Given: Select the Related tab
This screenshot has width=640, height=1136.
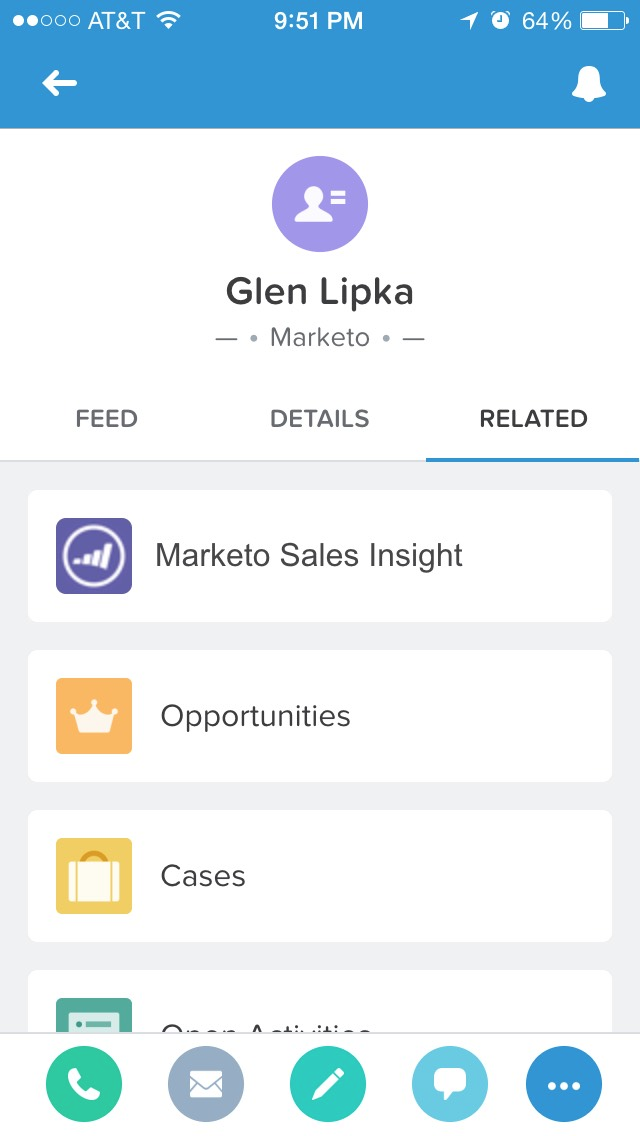Looking at the screenshot, I should click(533, 419).
